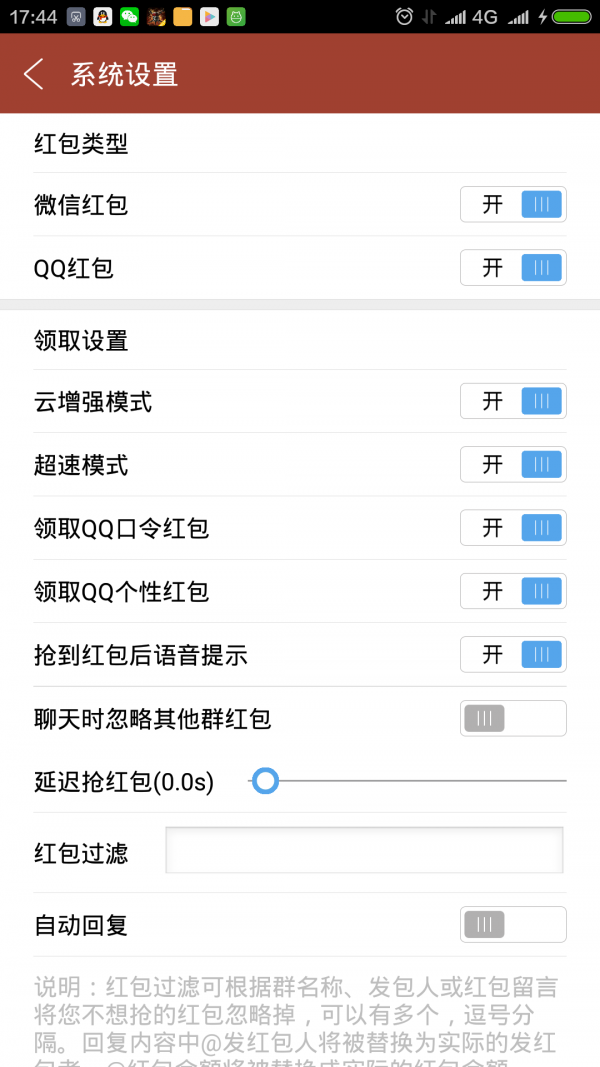Turn off 领取QQ个性红包
Screen dimensions: 600x1067
[x=513, y=591]
